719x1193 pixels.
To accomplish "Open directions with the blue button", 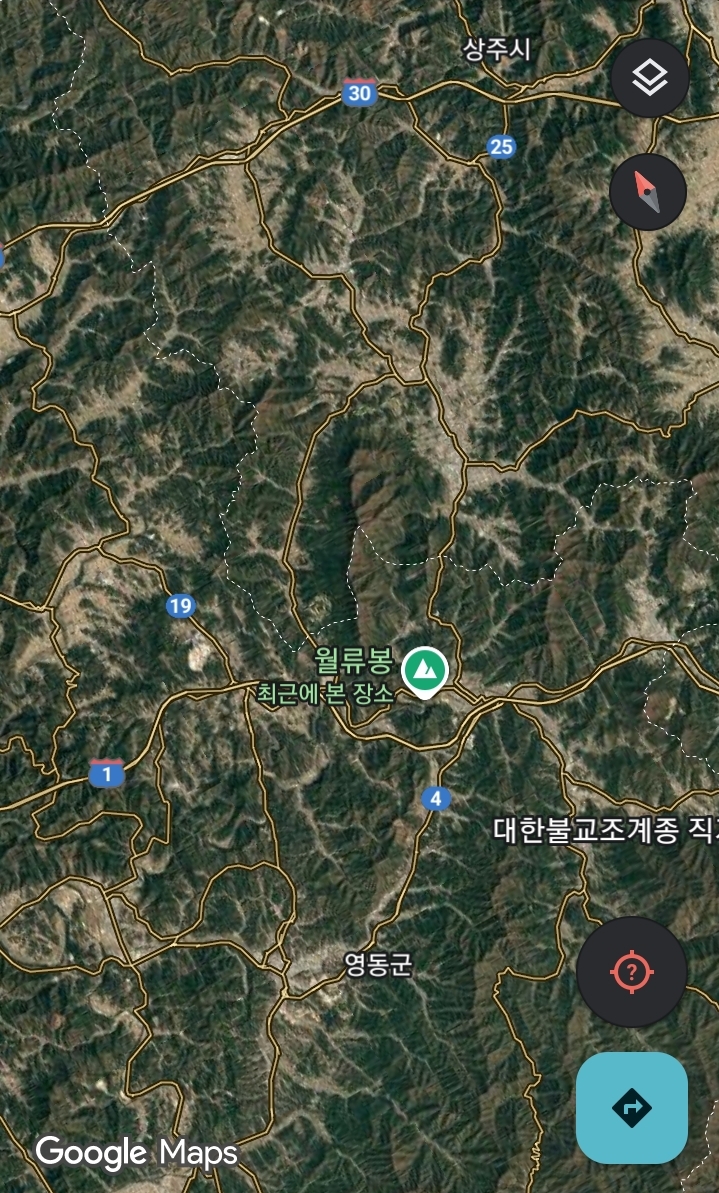I will 632,1108.
